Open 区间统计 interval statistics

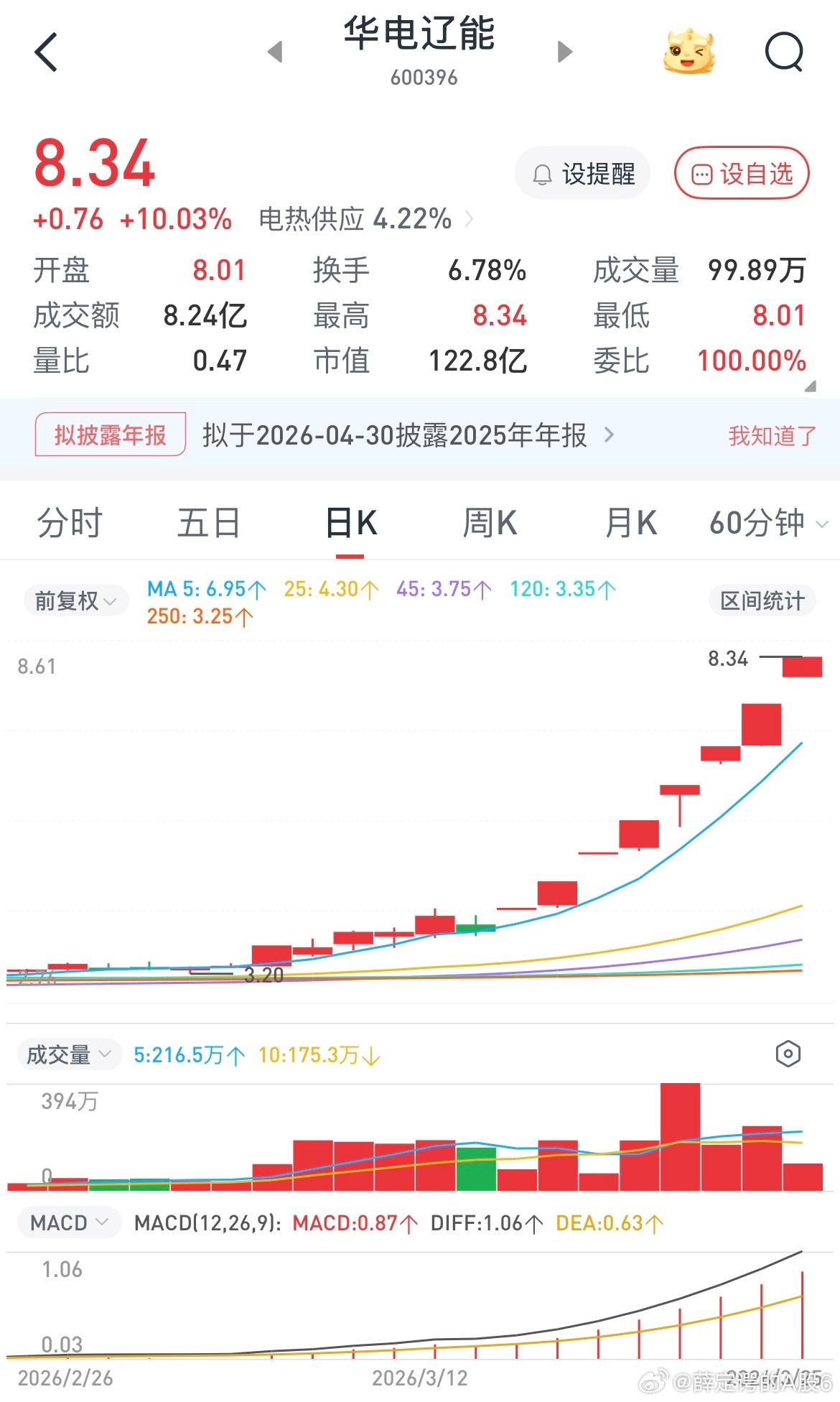click(x=762, y=600)
